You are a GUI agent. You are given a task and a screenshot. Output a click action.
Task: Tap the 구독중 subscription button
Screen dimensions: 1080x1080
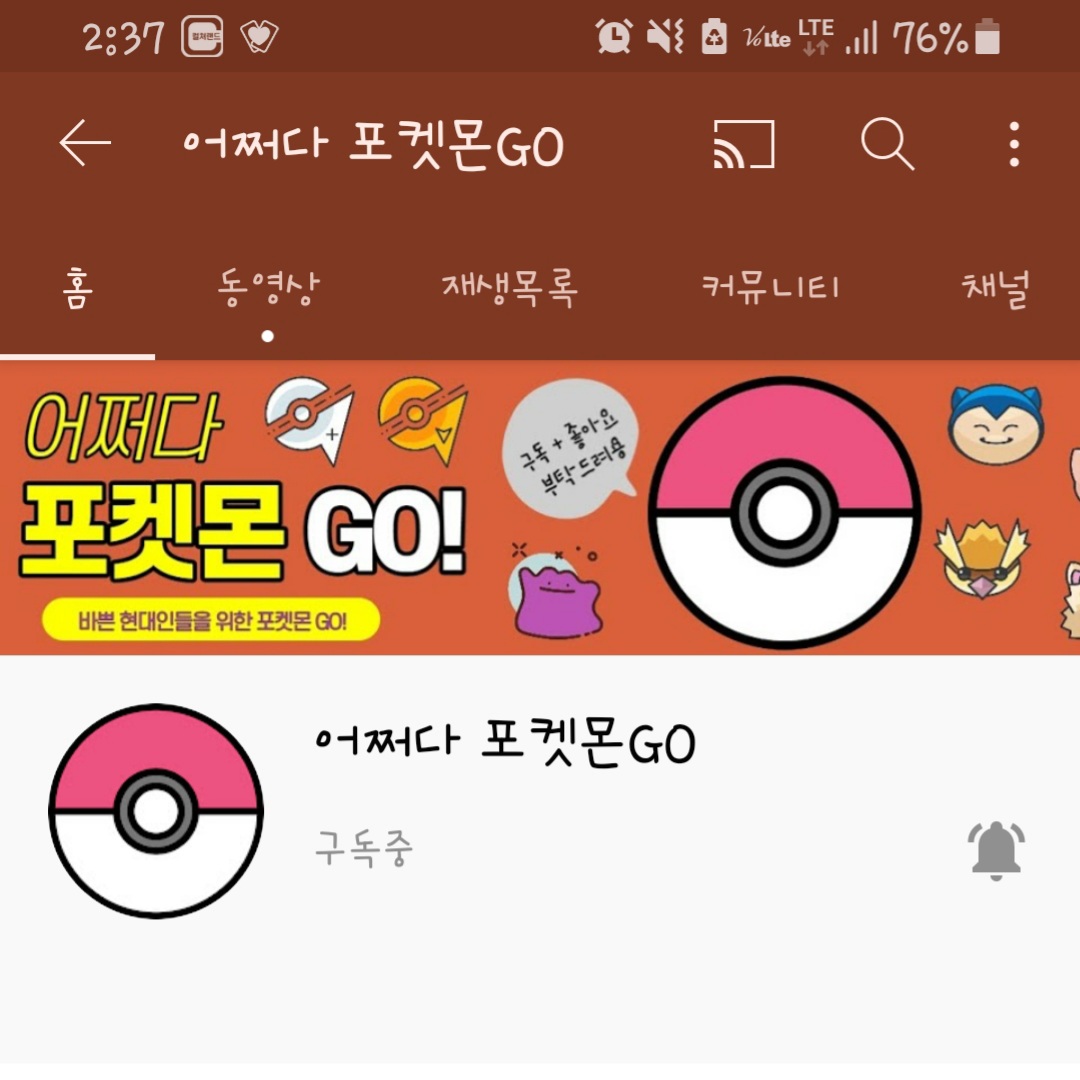tap(364, 850)
